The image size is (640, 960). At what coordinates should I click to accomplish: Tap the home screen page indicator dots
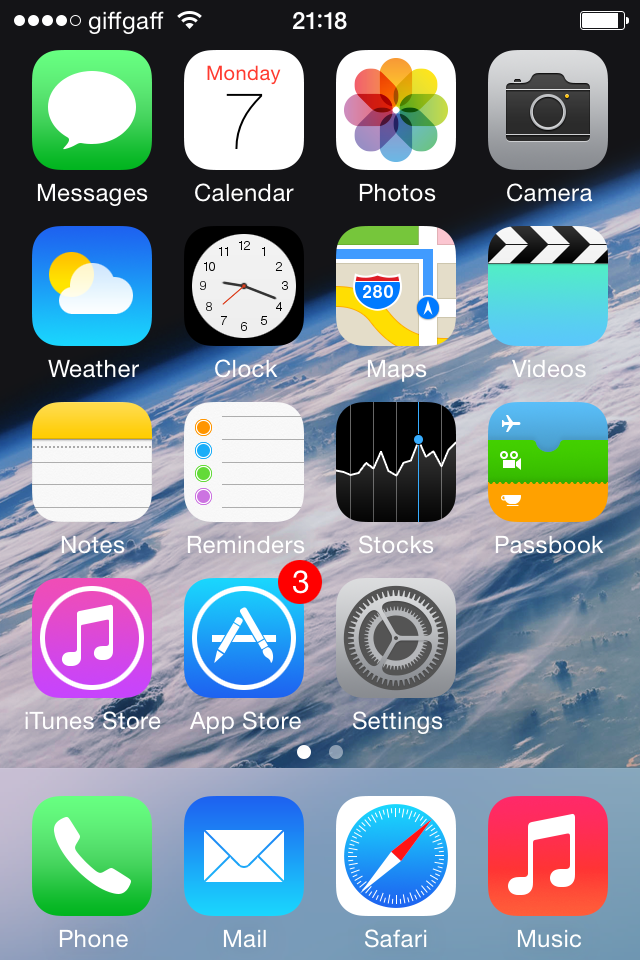tap(320, 751)
